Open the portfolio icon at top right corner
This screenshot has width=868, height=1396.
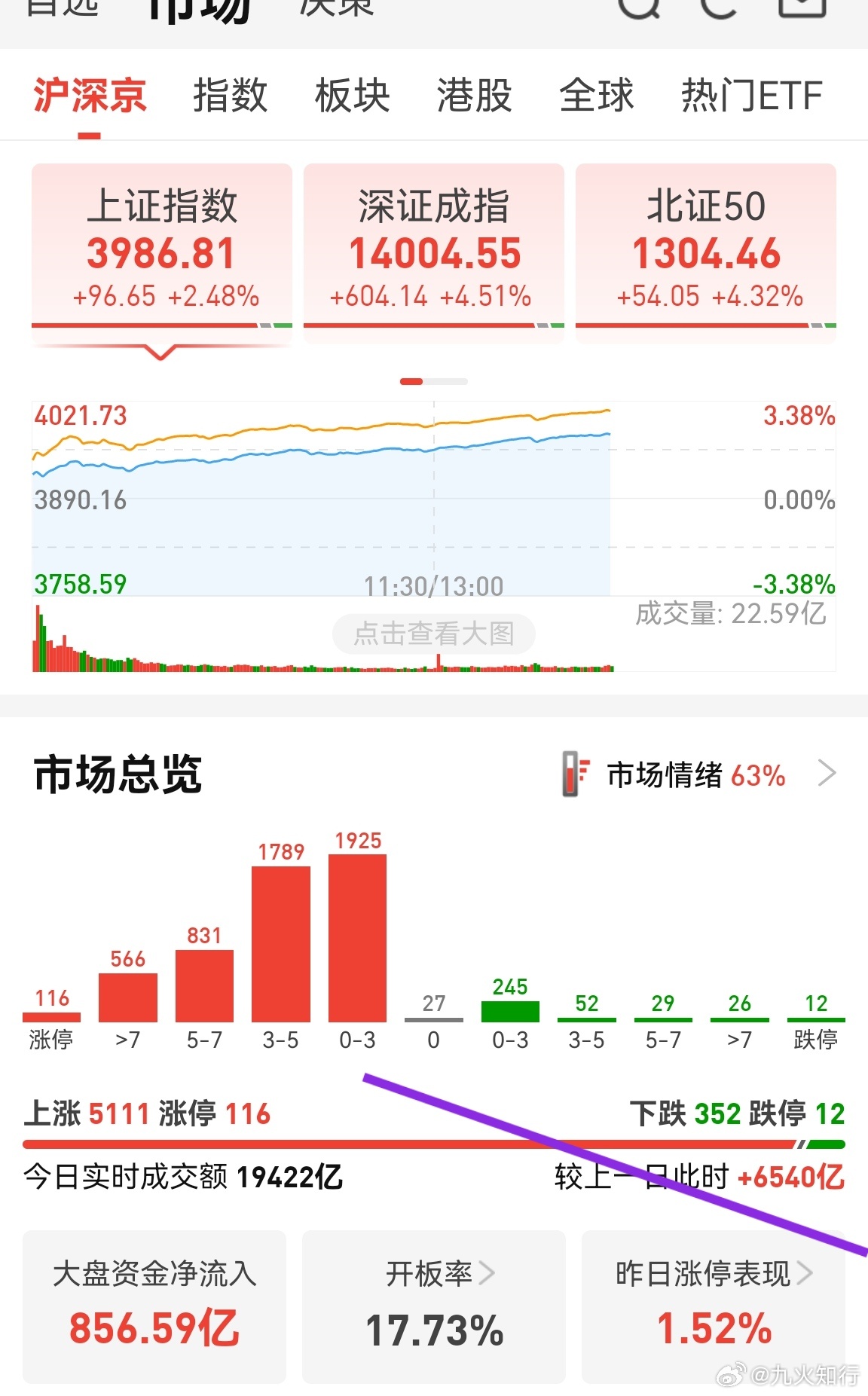coord(802,8)
